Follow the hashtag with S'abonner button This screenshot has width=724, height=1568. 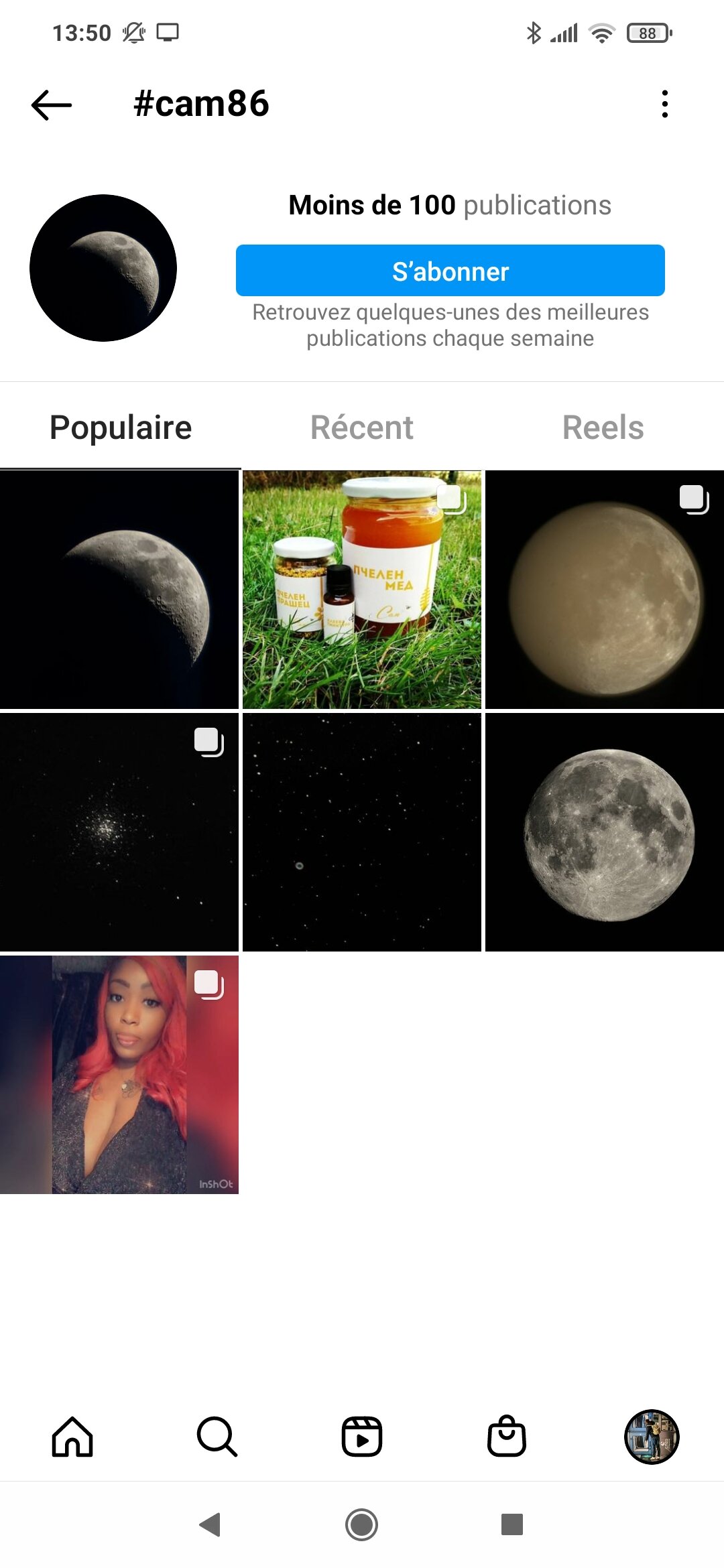click(450, 271)
